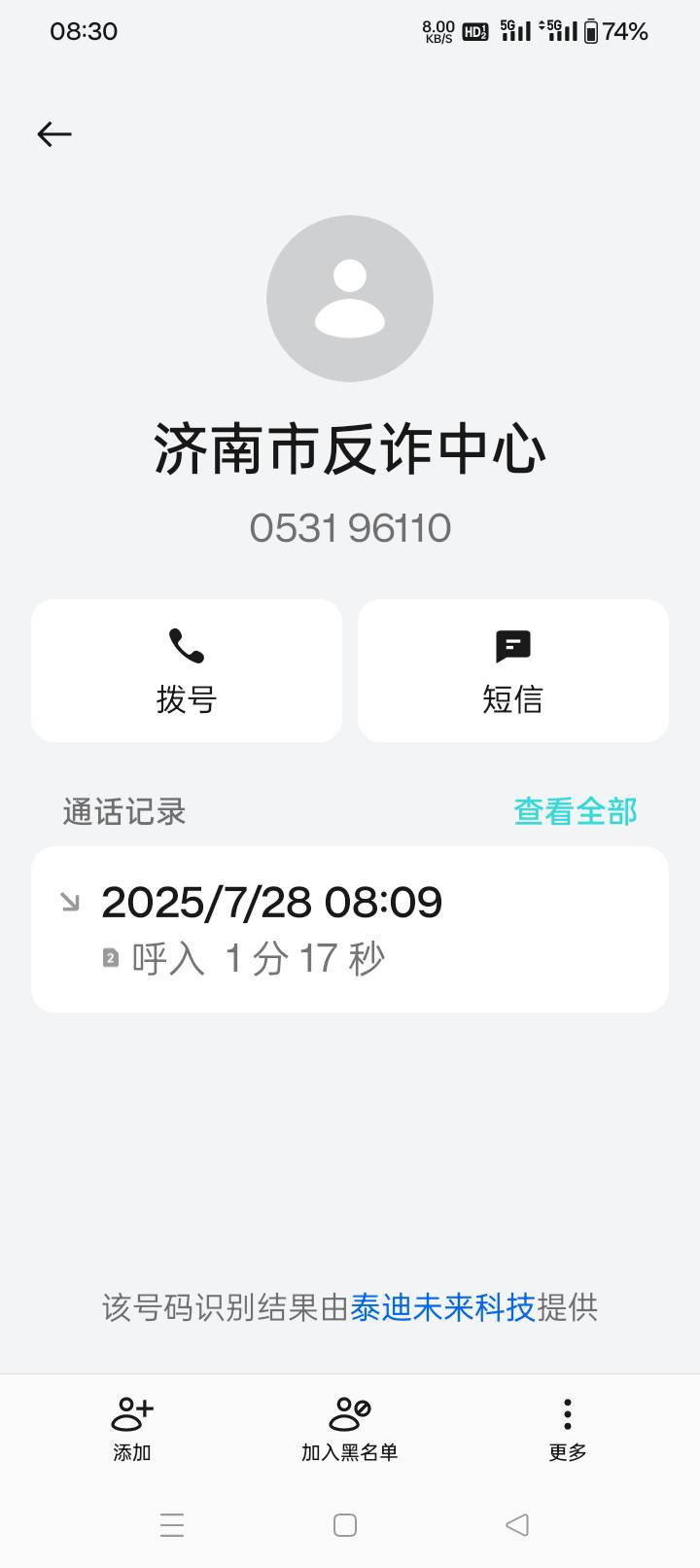The width and height of the screenshot is (700, 1568).
Task: Open the 泰迪未来科技 link
Action: pos(442,1307)
